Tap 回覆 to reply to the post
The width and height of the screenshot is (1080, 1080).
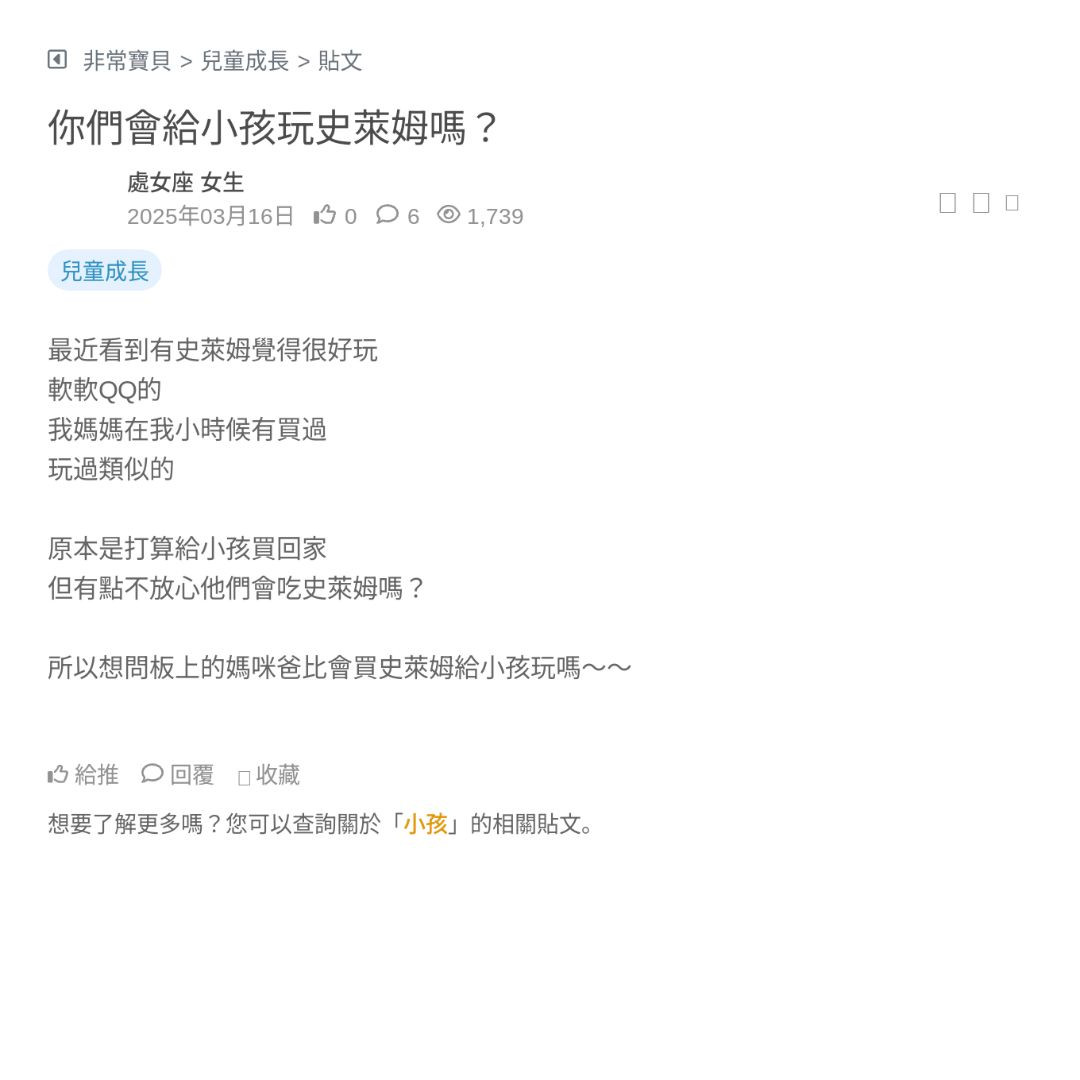pos(178,775)
